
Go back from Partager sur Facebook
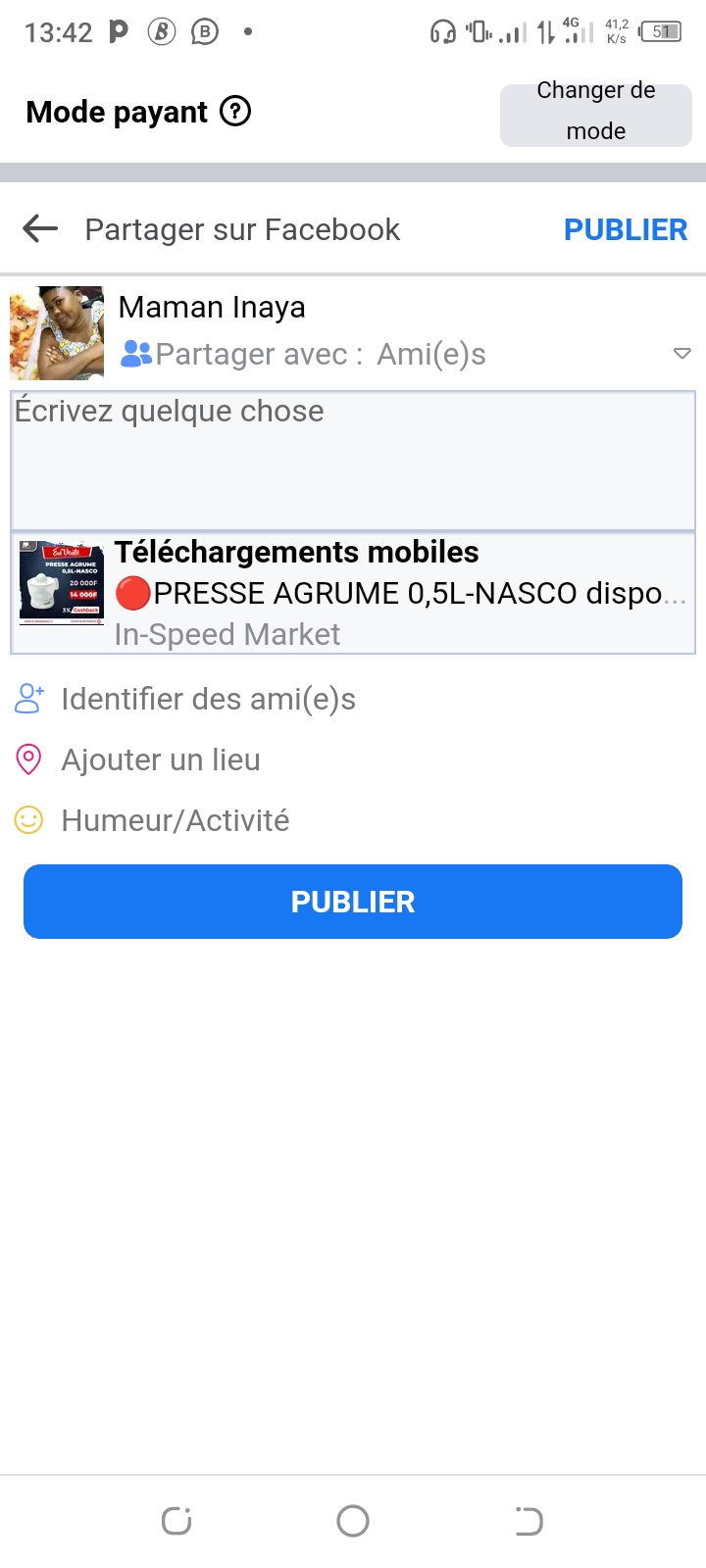pyautogui.click(x=40, y=229)
